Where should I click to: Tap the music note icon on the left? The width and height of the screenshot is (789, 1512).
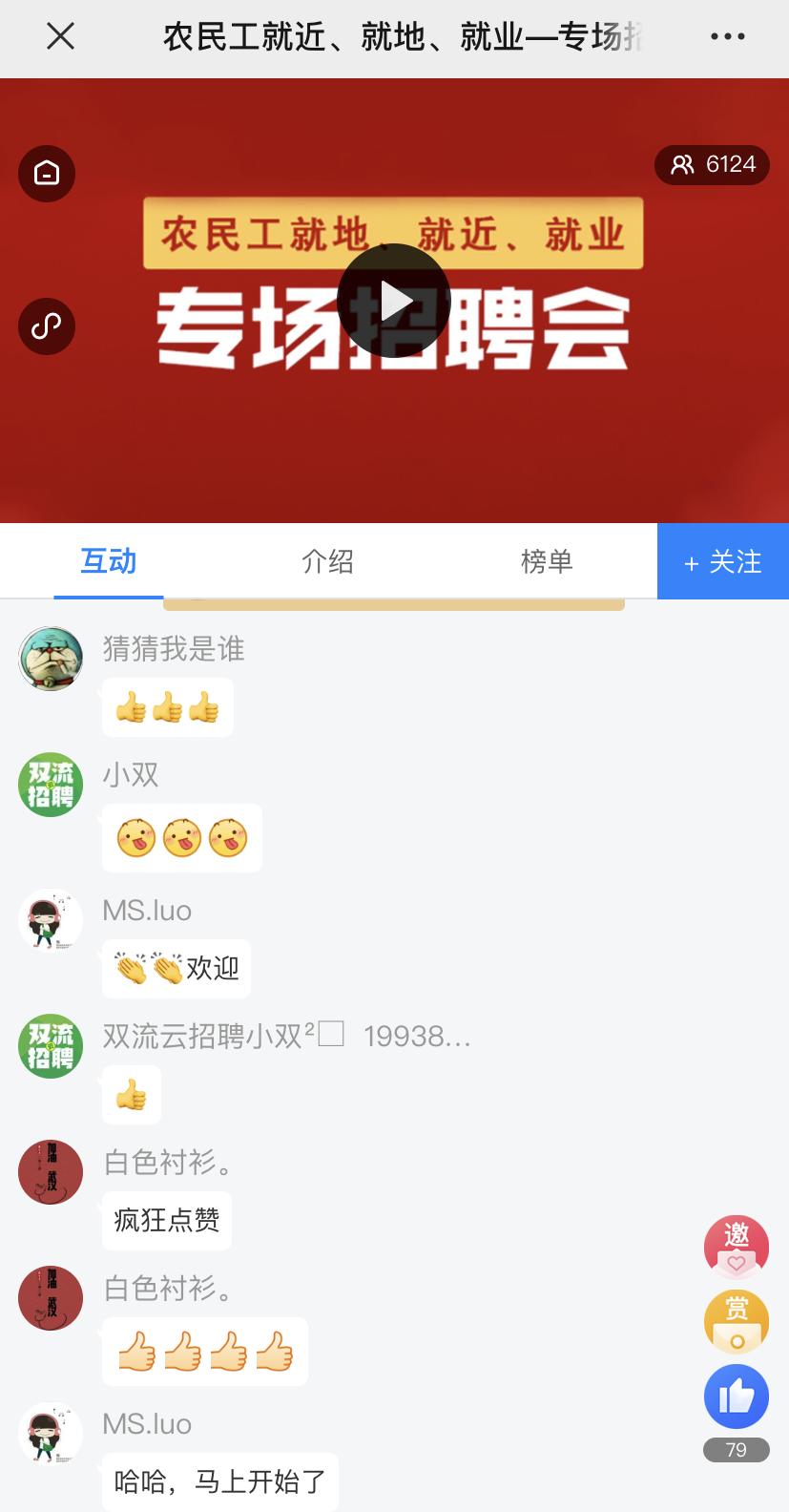click(x=46, y=326)
